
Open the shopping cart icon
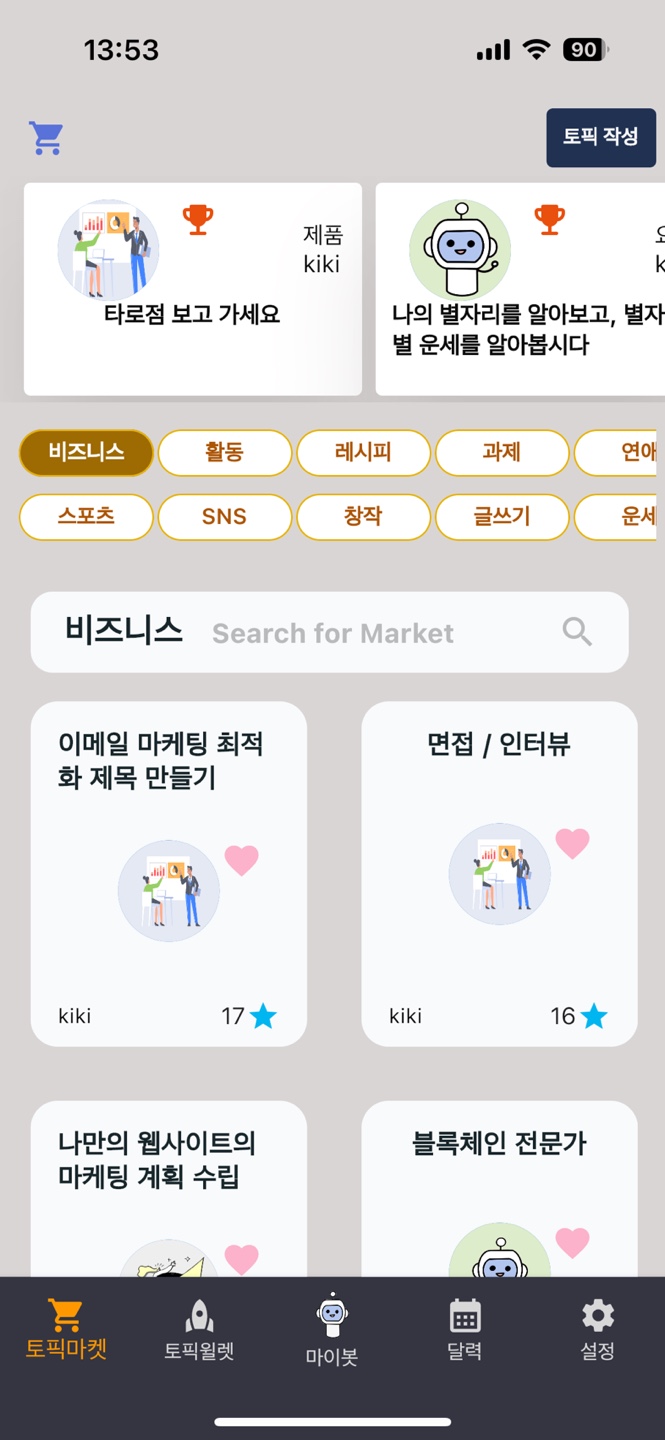point(46,138)
